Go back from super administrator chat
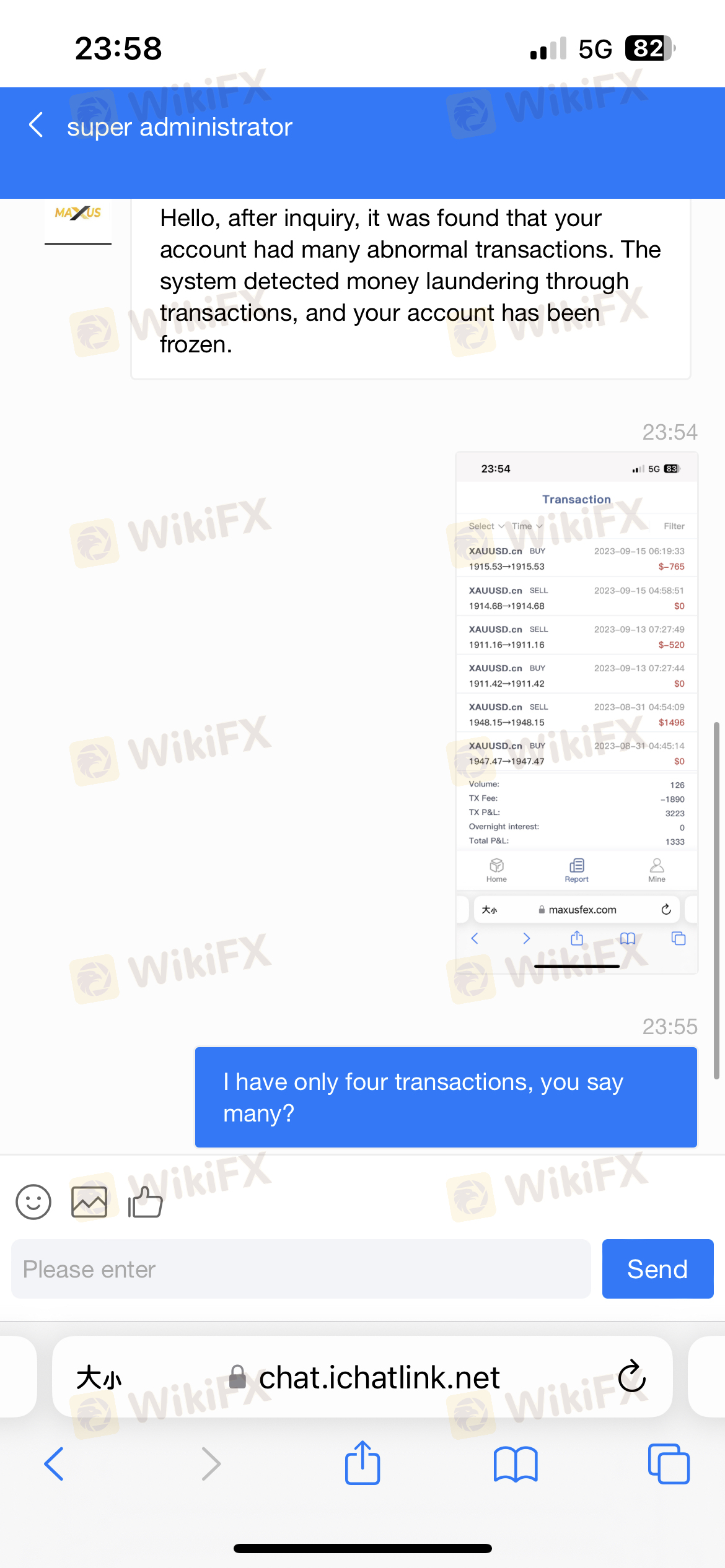Image resolution: width=725 pixels, height=1568 pixels. [x=37, y=126]
